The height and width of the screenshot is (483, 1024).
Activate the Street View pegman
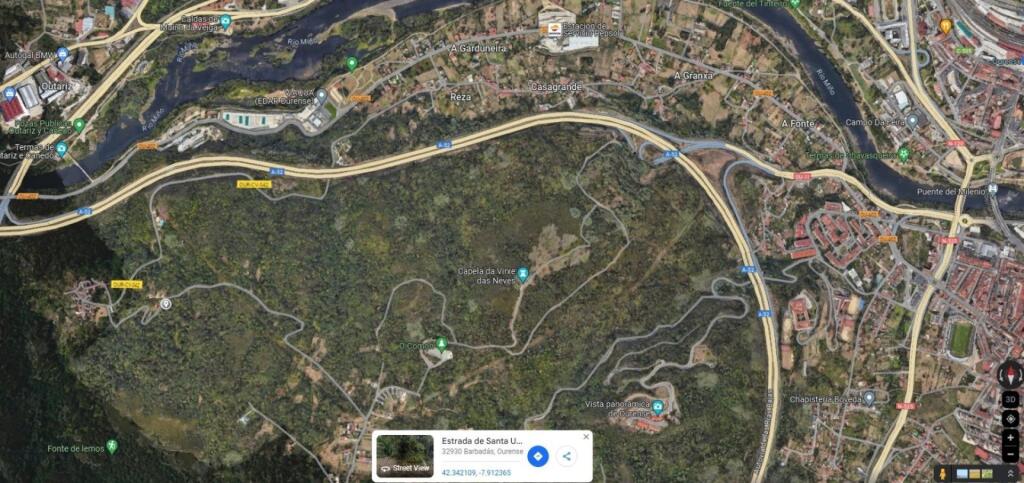[x=941, y=473]
